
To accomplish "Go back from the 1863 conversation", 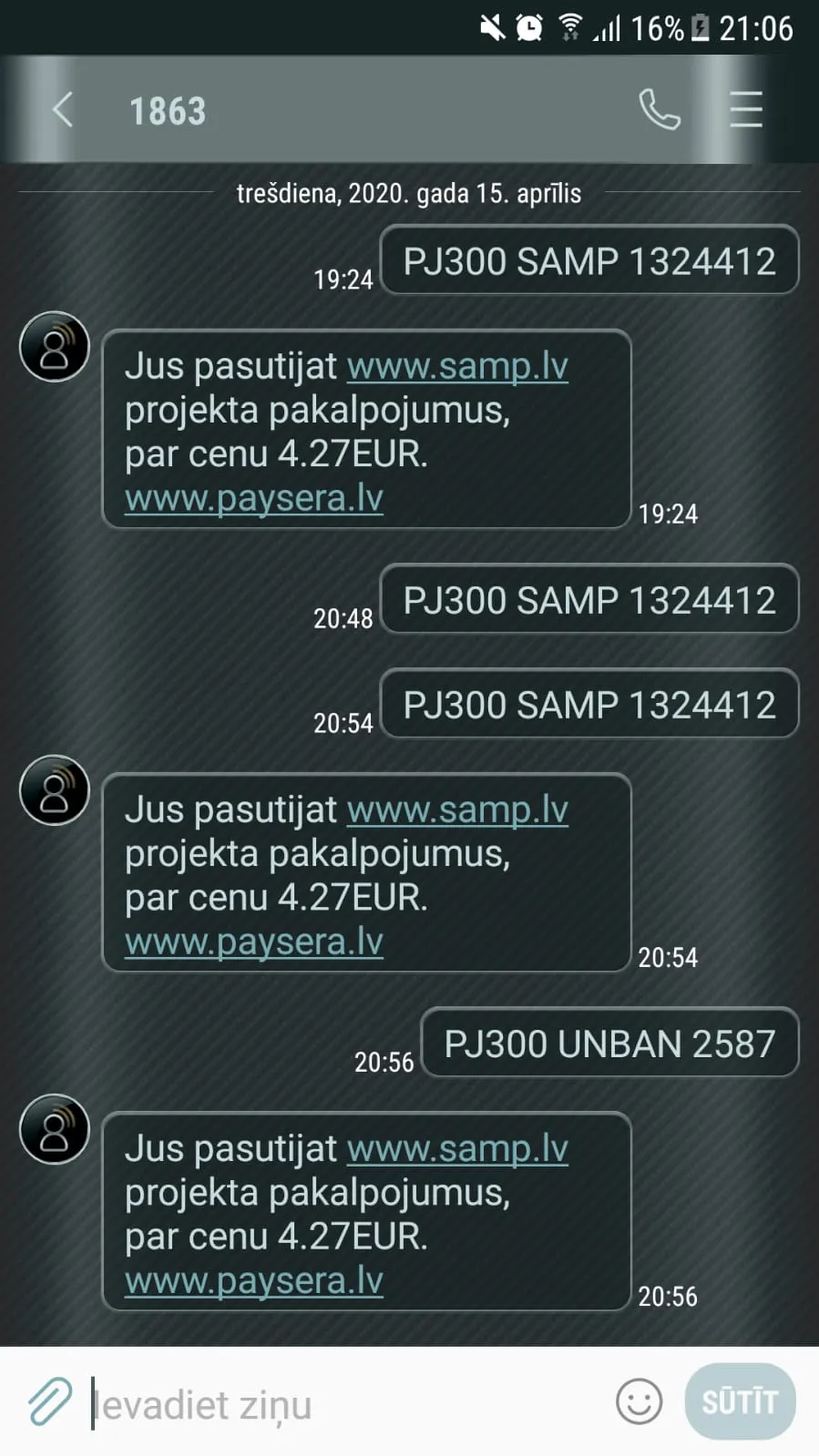I will (62, 110).
